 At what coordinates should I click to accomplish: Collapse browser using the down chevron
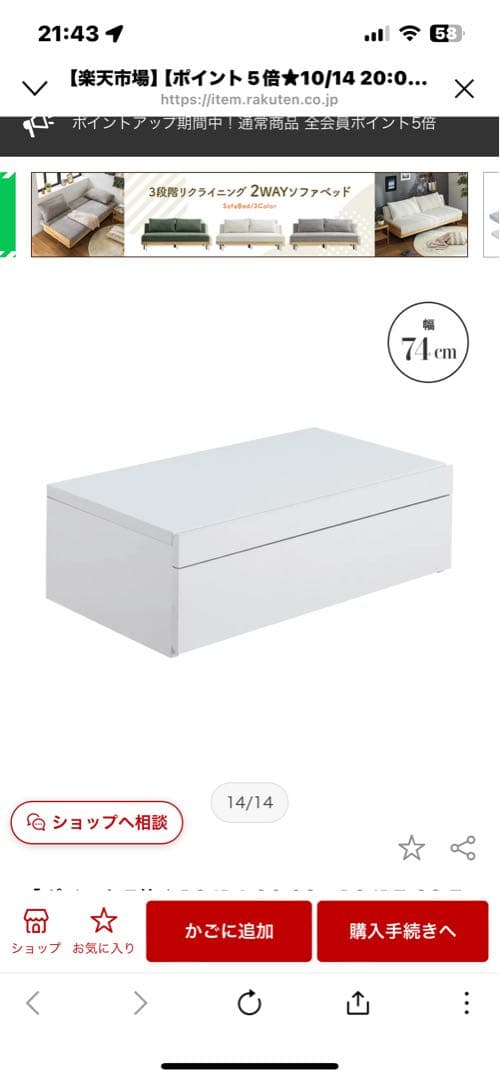pos(34,88)
